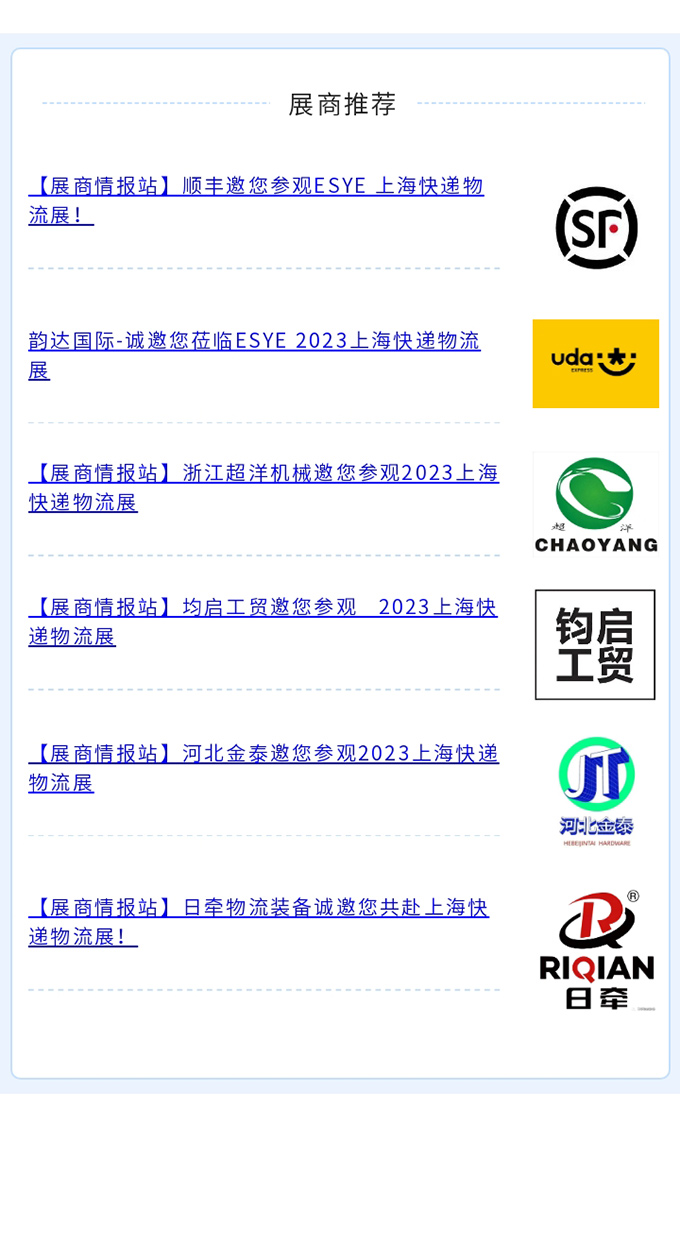Open the 顺丰 ESYE invitation link
This screenshot has width=680, height=1244.
pyautogui.click(x=256, y=200)
